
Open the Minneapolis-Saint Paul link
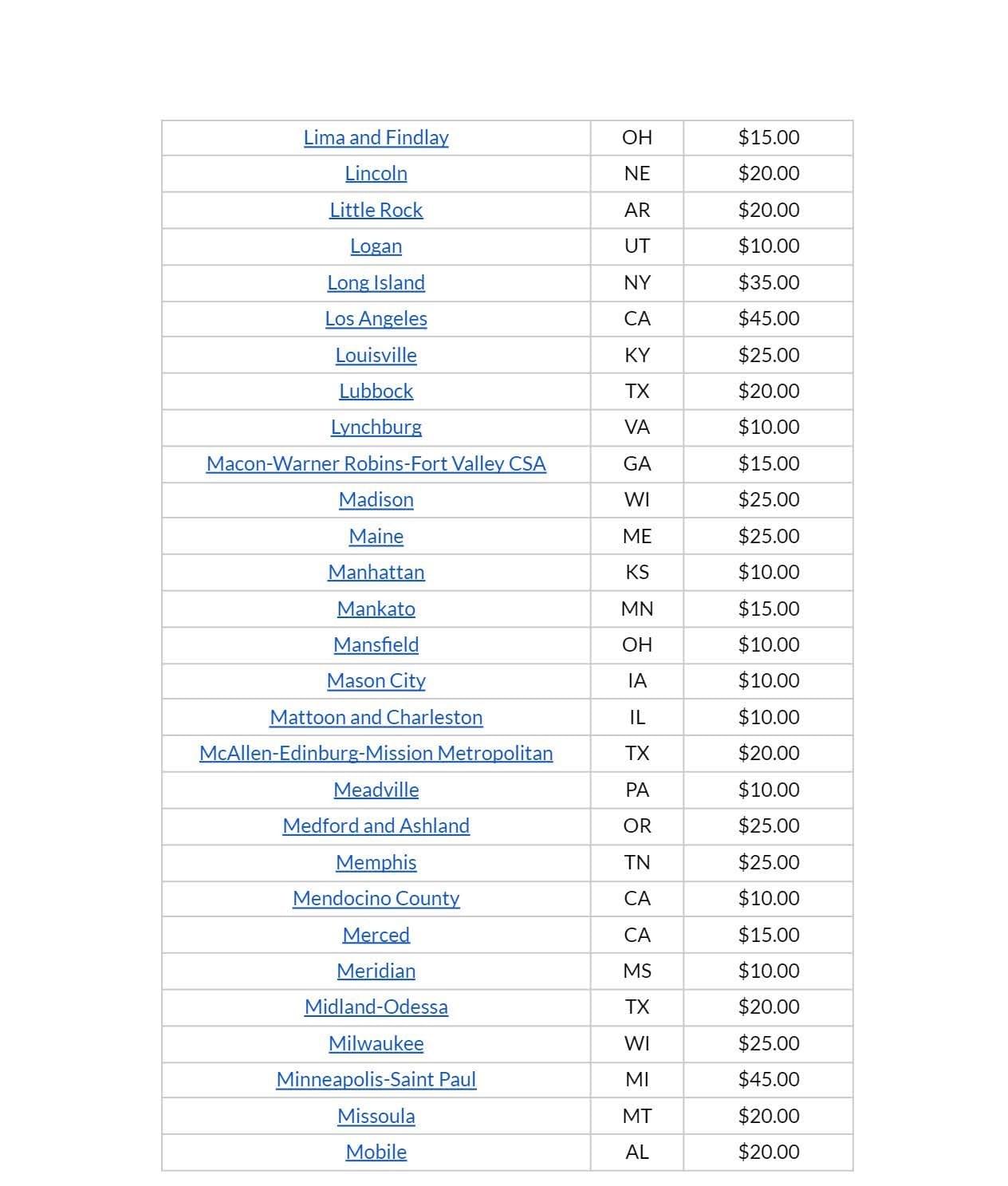pyautogui.click(x=376, y=1079)
